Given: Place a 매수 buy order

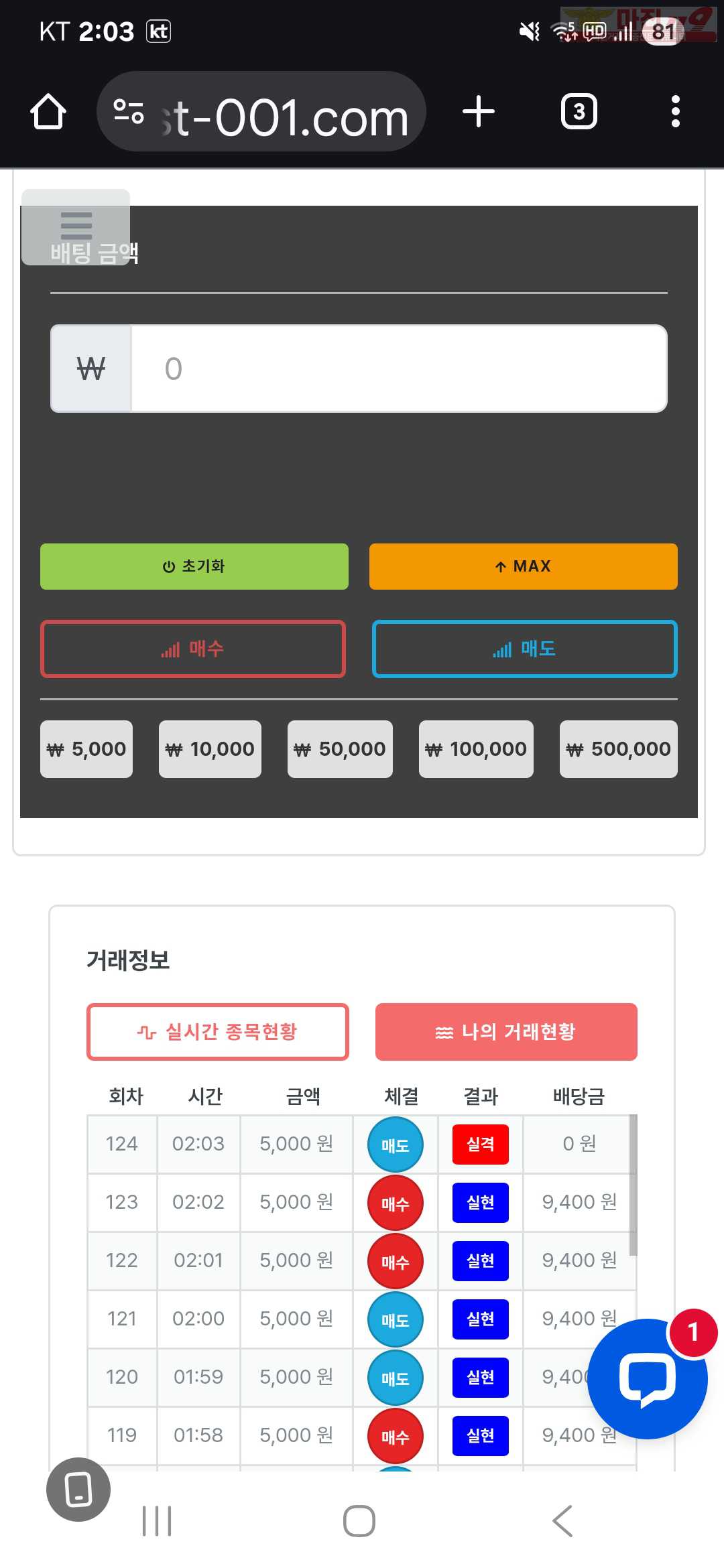Looking at the screenshot, I should (193, 649).
